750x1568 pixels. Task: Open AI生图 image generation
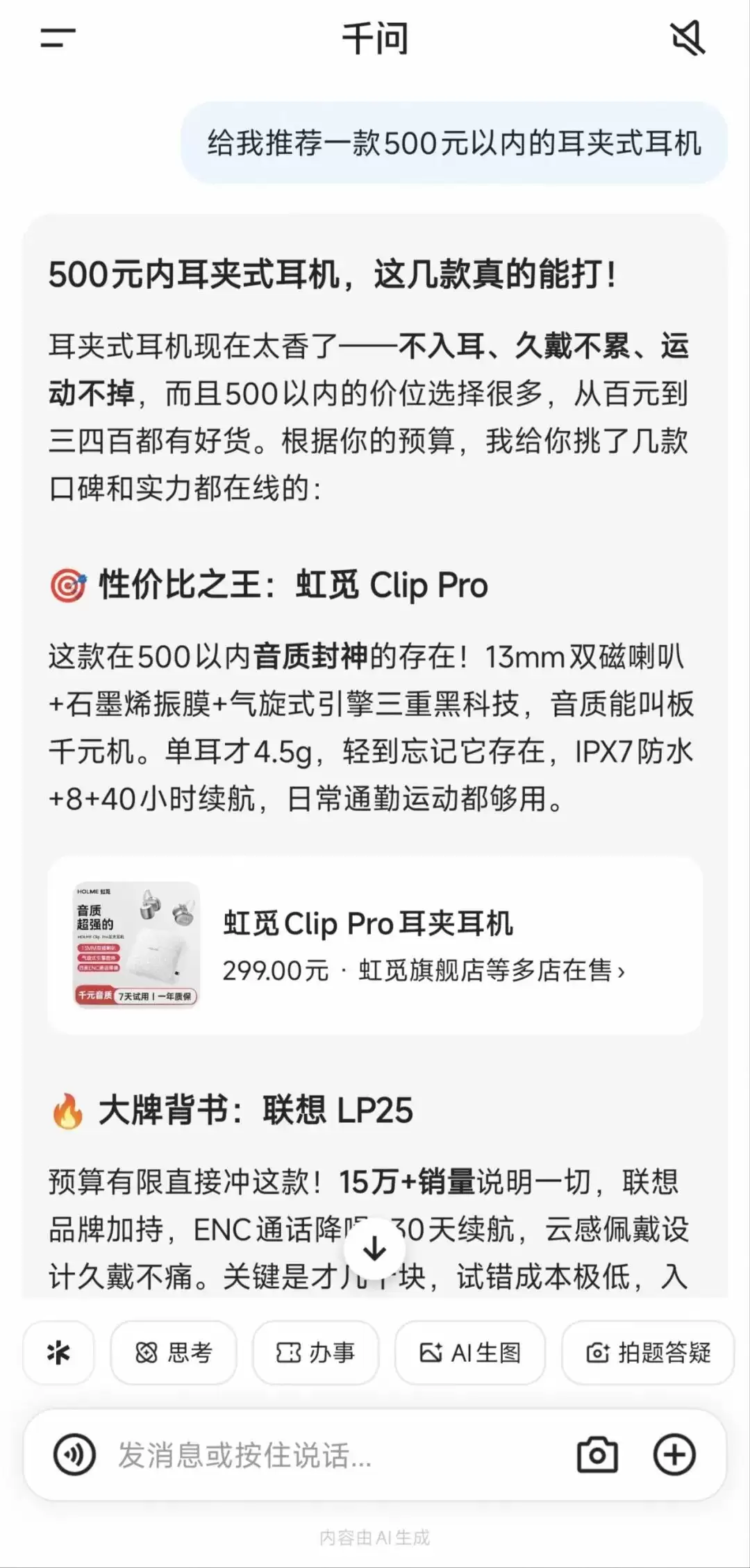(470, 1353)
